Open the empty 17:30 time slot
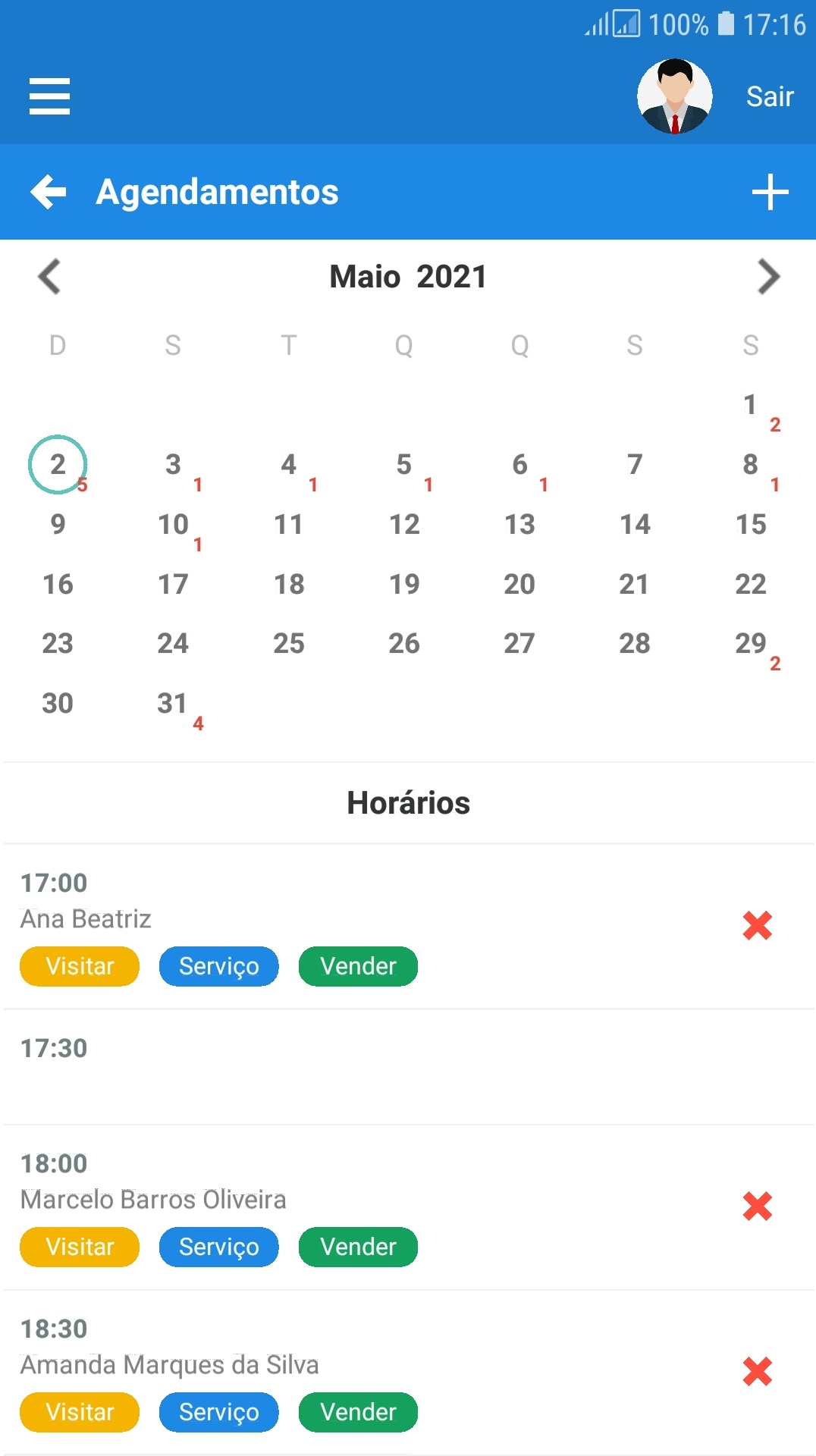Screen dimensions: 816x1456 pyautogui.click(x=408, y=1067)
